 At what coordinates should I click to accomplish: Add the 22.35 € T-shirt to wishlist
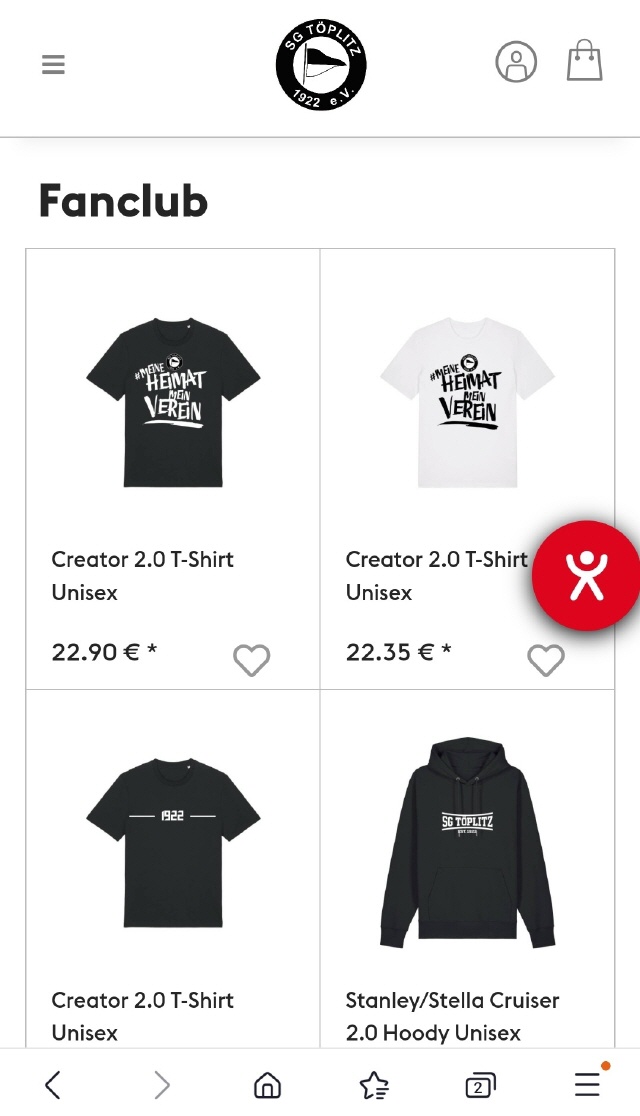click(x=545, y=660)
